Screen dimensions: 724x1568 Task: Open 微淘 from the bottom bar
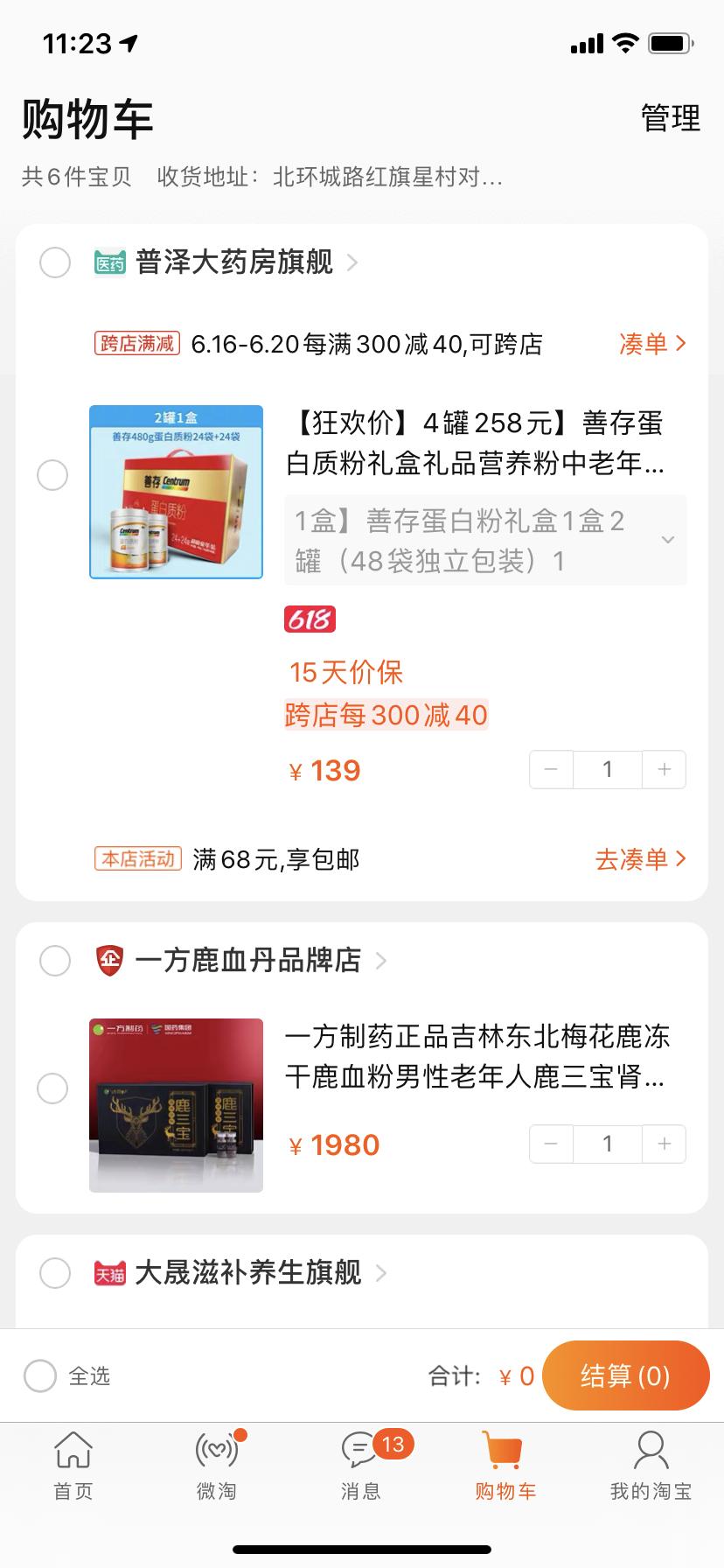(x=217, y=1452)
